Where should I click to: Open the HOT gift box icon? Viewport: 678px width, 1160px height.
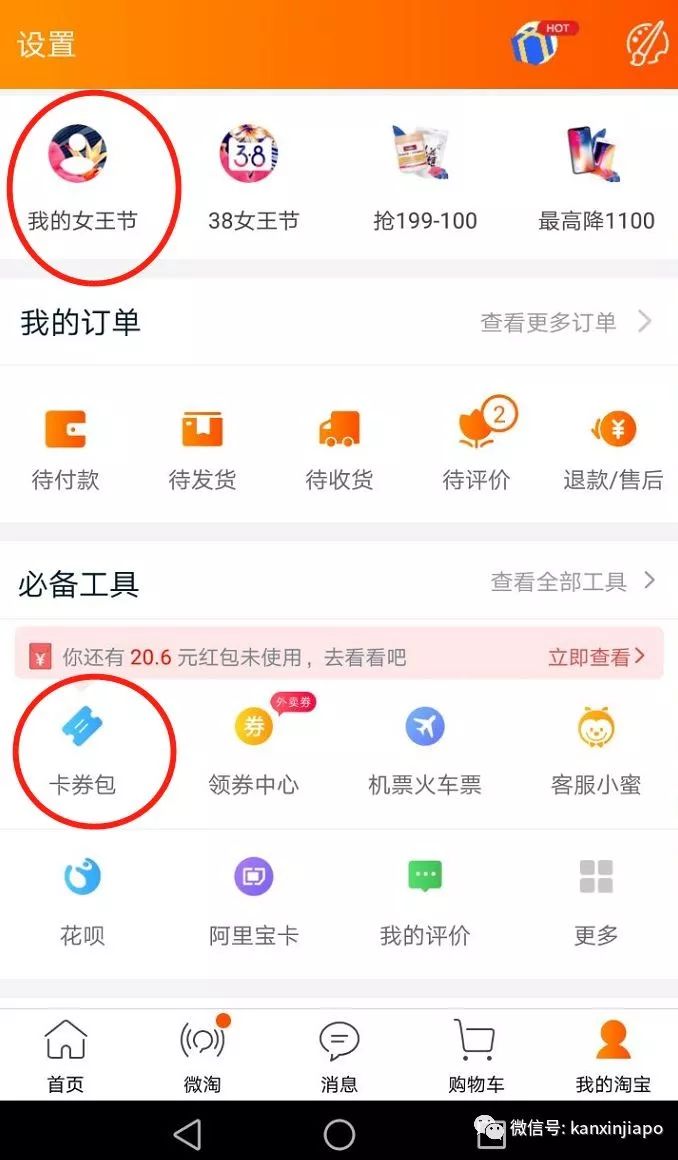[538, 43]
